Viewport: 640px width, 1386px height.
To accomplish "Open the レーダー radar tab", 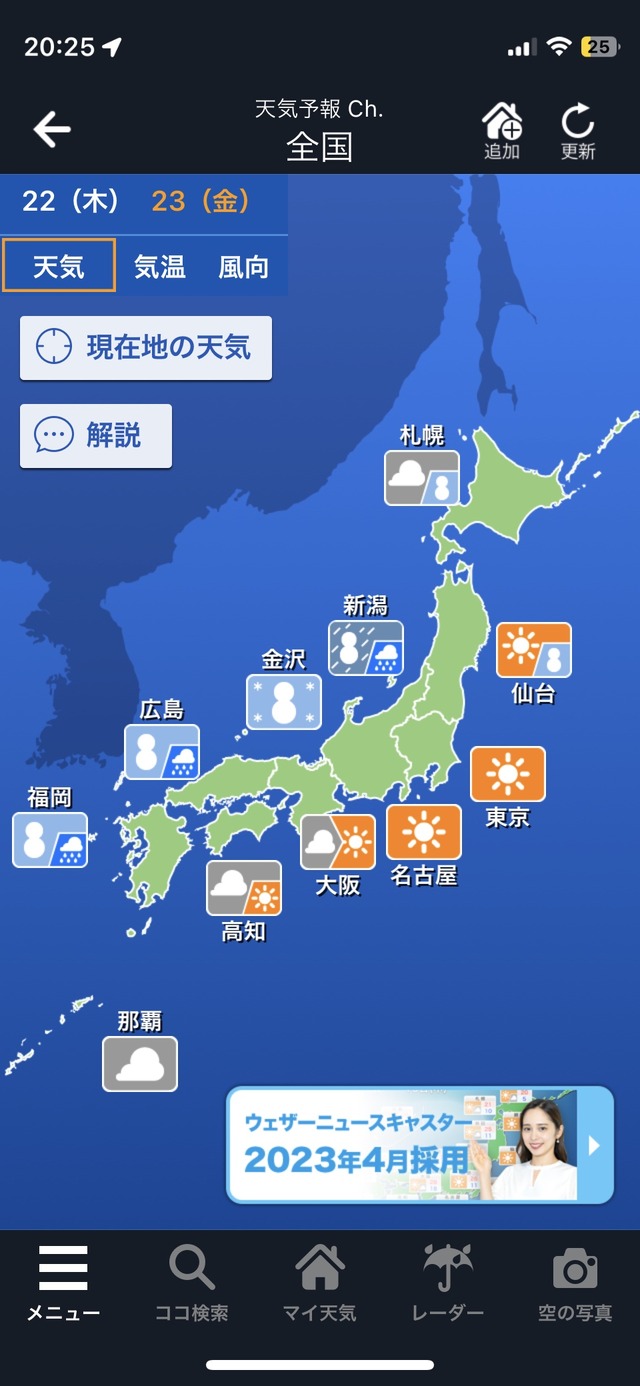I will click(448, 1283).
